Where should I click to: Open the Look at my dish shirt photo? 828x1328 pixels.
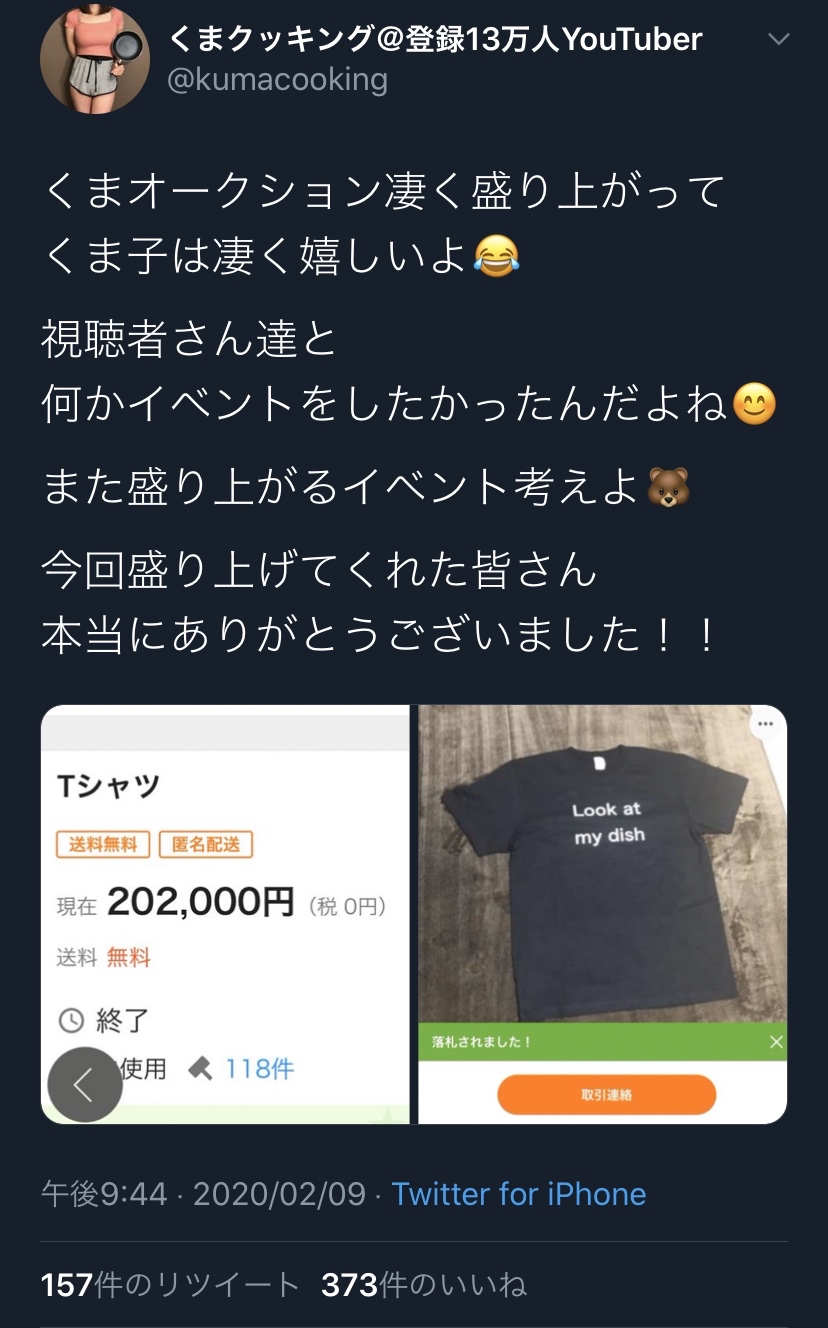click(602, 914)
